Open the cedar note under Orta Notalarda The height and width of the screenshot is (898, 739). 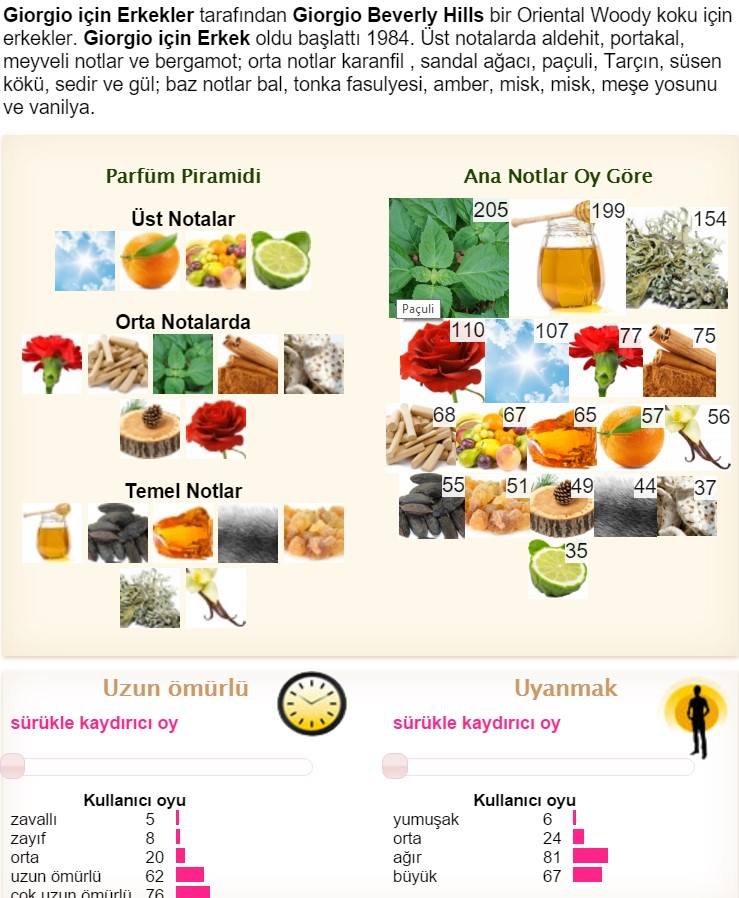(150, 430)
